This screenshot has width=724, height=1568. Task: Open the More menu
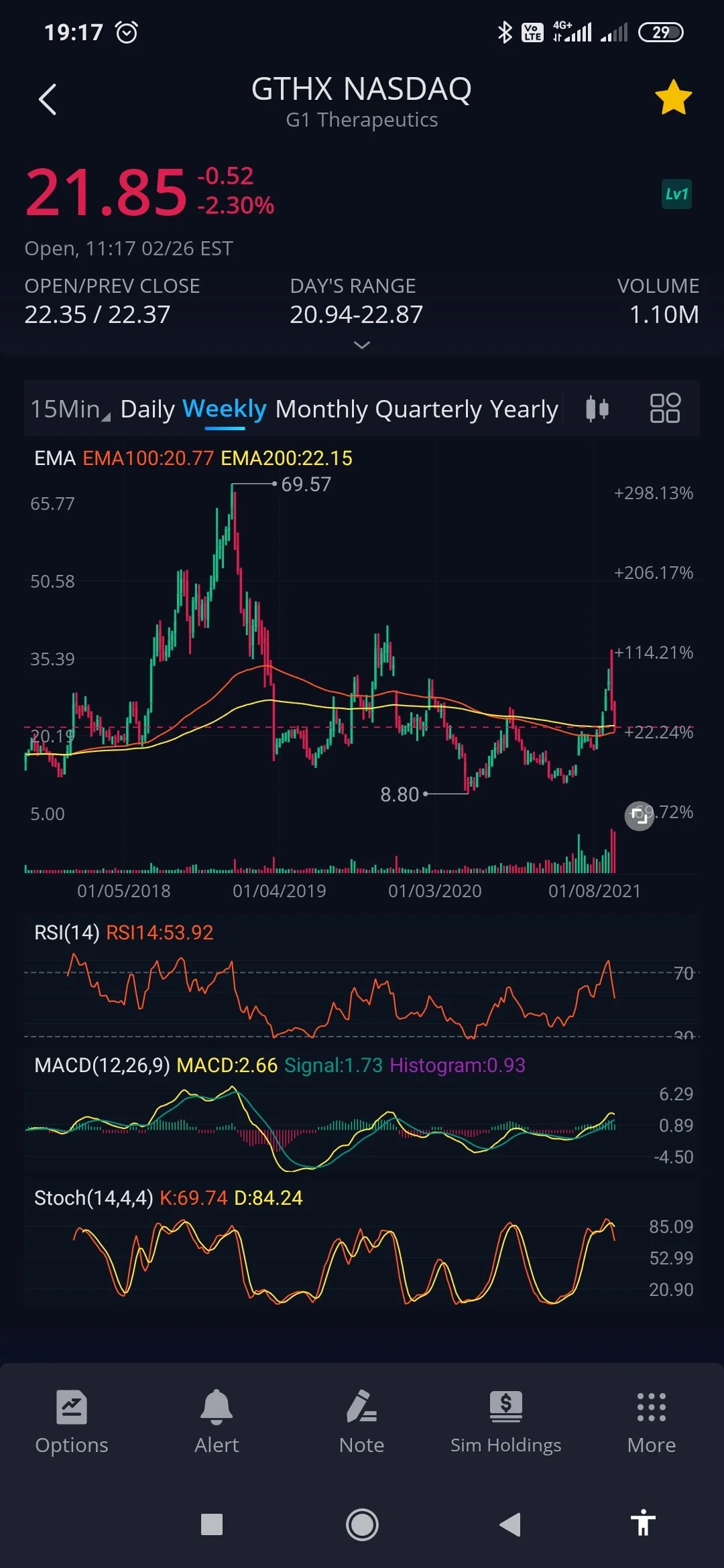(x=652, y=1421)
